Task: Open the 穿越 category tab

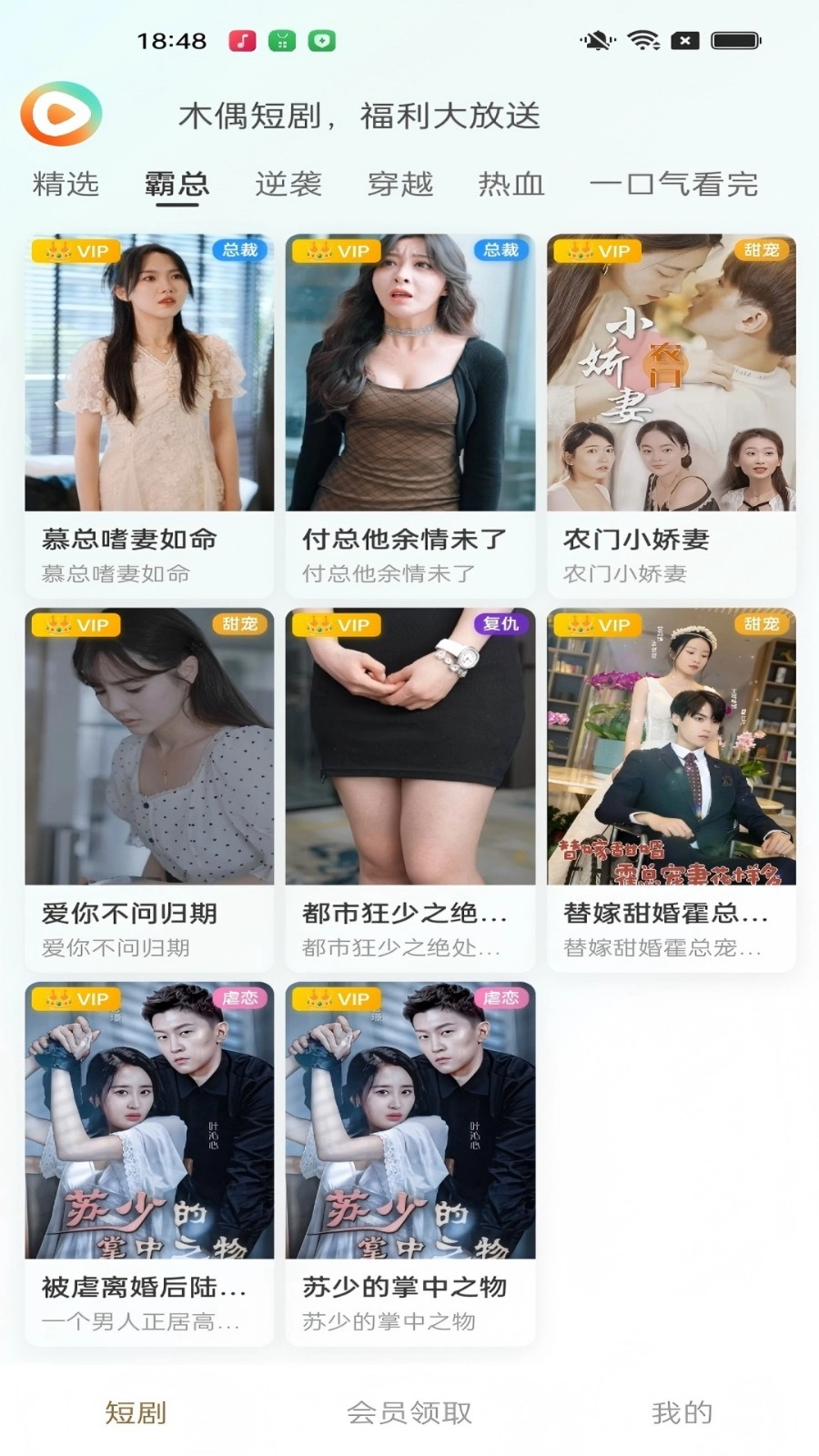Action: pos(400,184)
